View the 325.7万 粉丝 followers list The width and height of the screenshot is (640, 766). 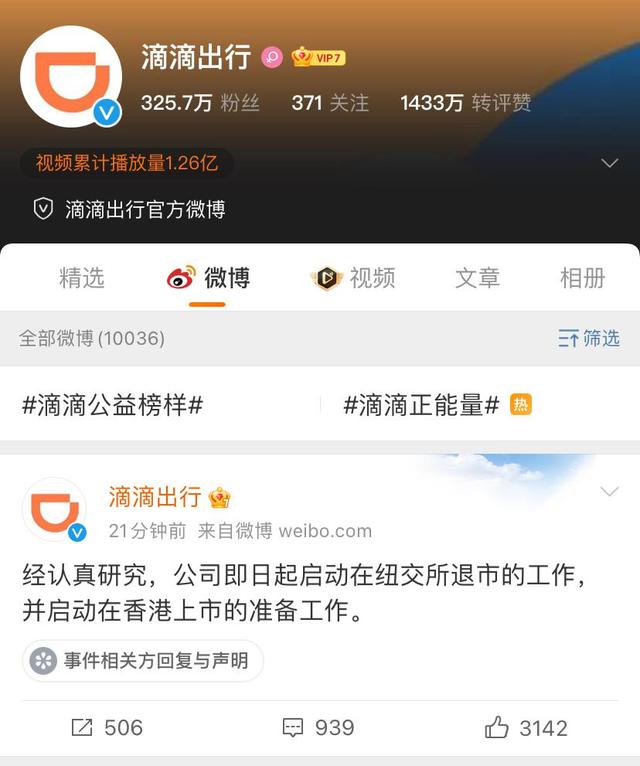click(x=198, y=103)
